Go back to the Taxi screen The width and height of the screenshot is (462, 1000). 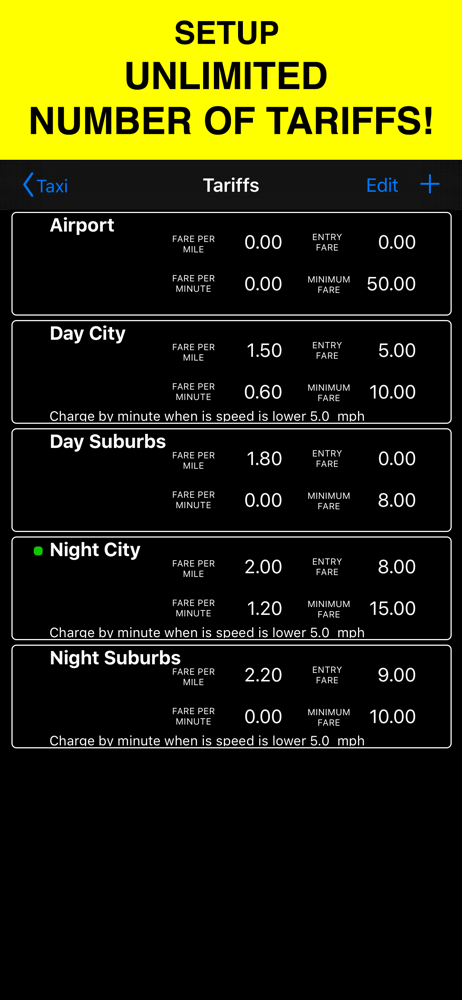[45, 186]
